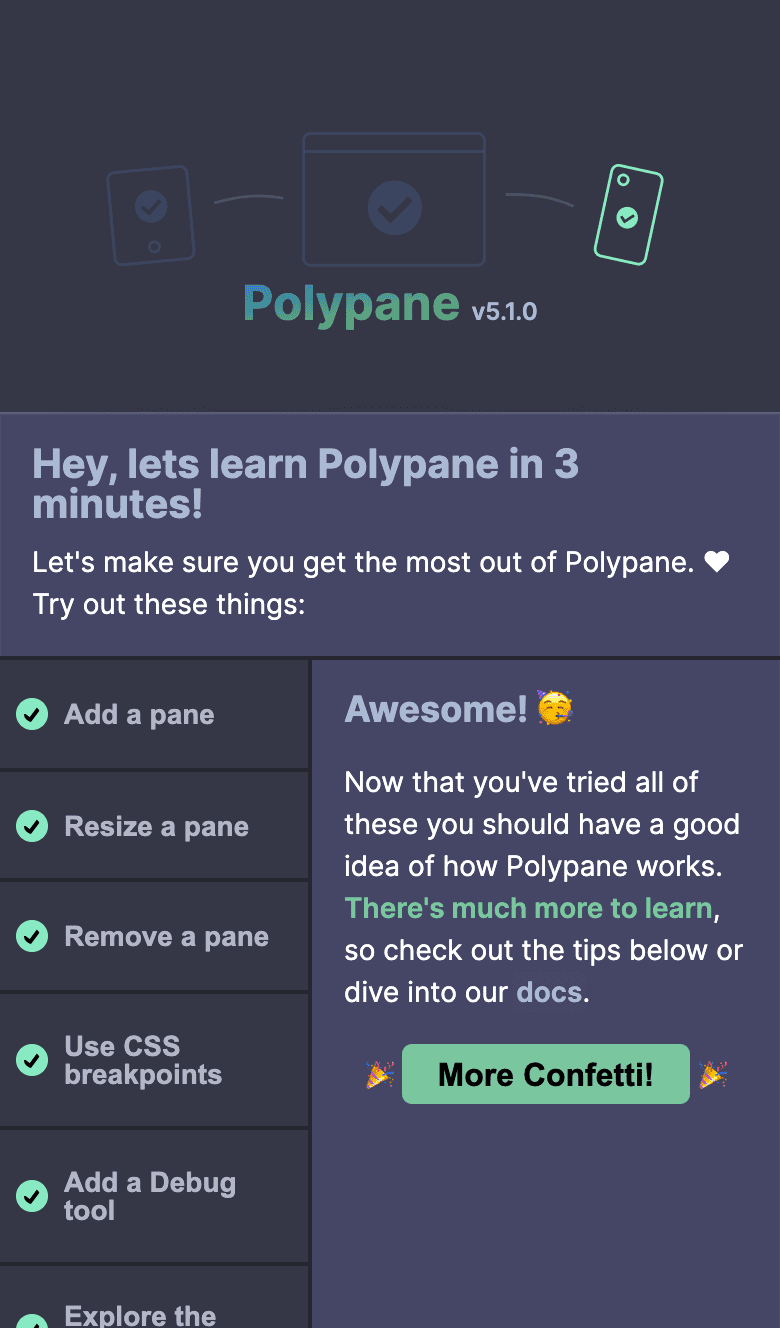Select the Add a Debug tool step
The height and width of the screenshot is (1328, 780).
click(x=154, y=1196)
